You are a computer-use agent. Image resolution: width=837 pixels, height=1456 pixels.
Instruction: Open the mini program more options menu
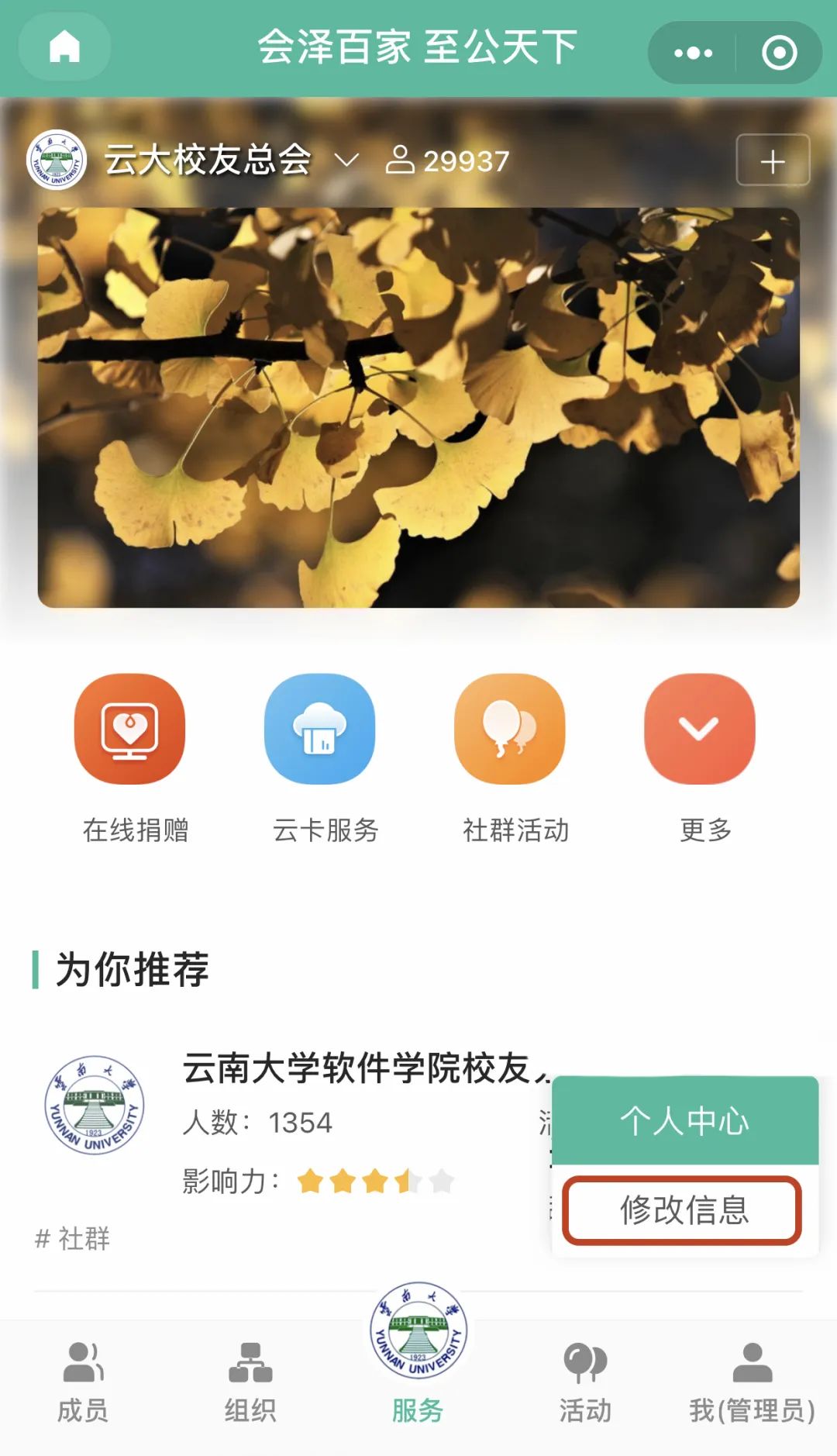[693, 53]
